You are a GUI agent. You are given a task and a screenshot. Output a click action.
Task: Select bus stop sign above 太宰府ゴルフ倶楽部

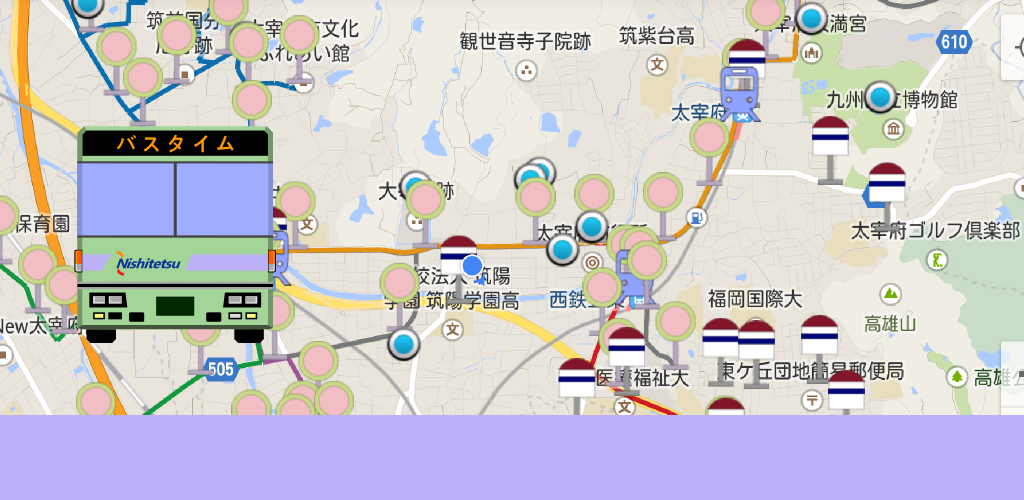[x=887, y=184]
